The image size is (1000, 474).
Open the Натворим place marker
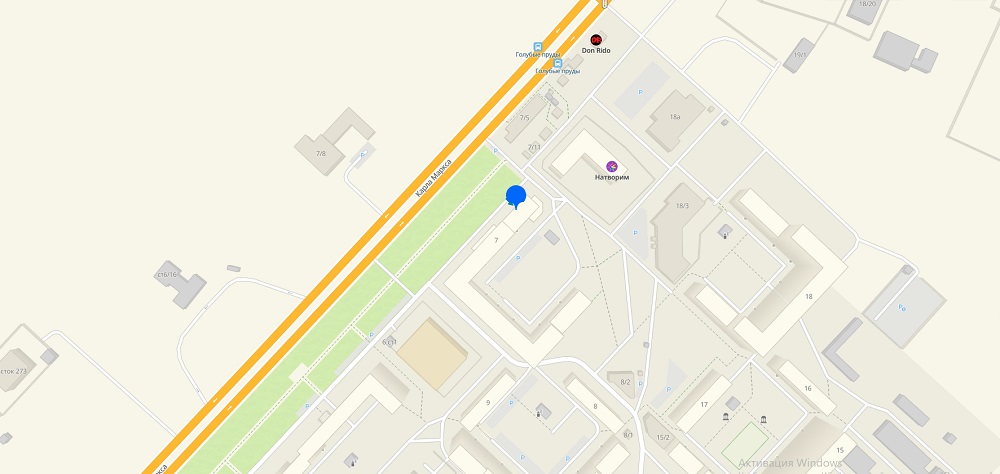[612, 166]
